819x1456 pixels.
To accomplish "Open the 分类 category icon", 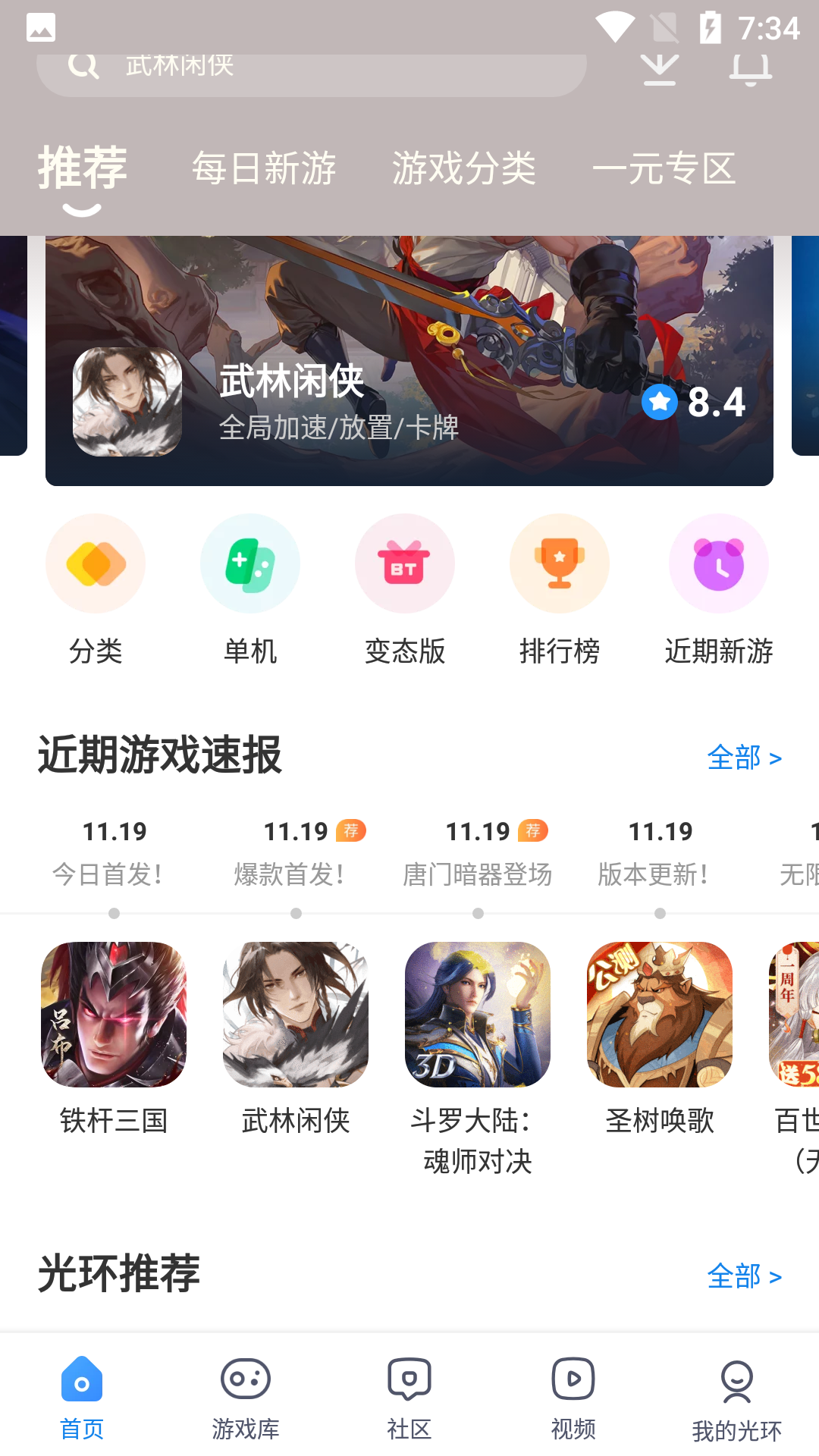I will pos(95,563).
